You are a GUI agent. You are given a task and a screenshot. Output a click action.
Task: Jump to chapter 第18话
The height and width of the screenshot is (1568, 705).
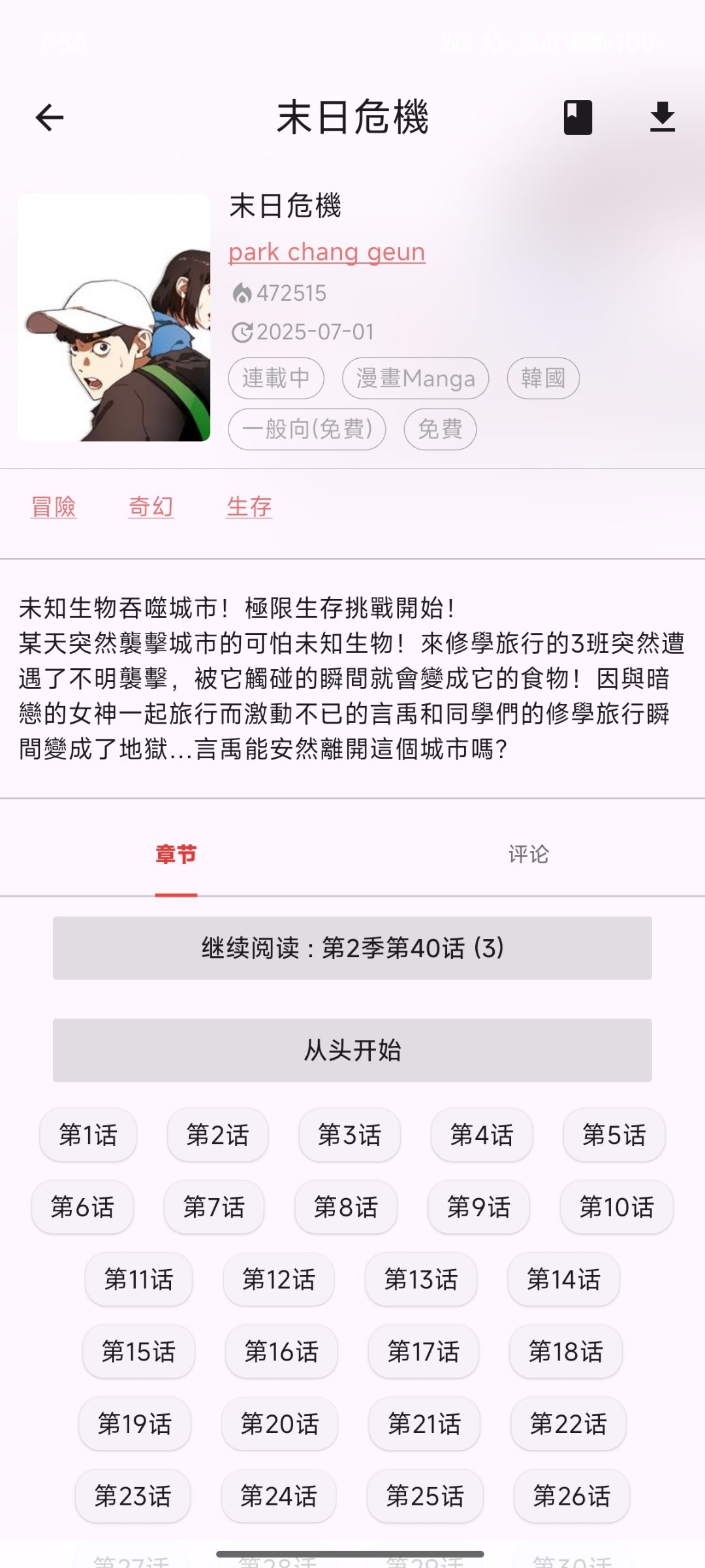[x=565, y=1351]
